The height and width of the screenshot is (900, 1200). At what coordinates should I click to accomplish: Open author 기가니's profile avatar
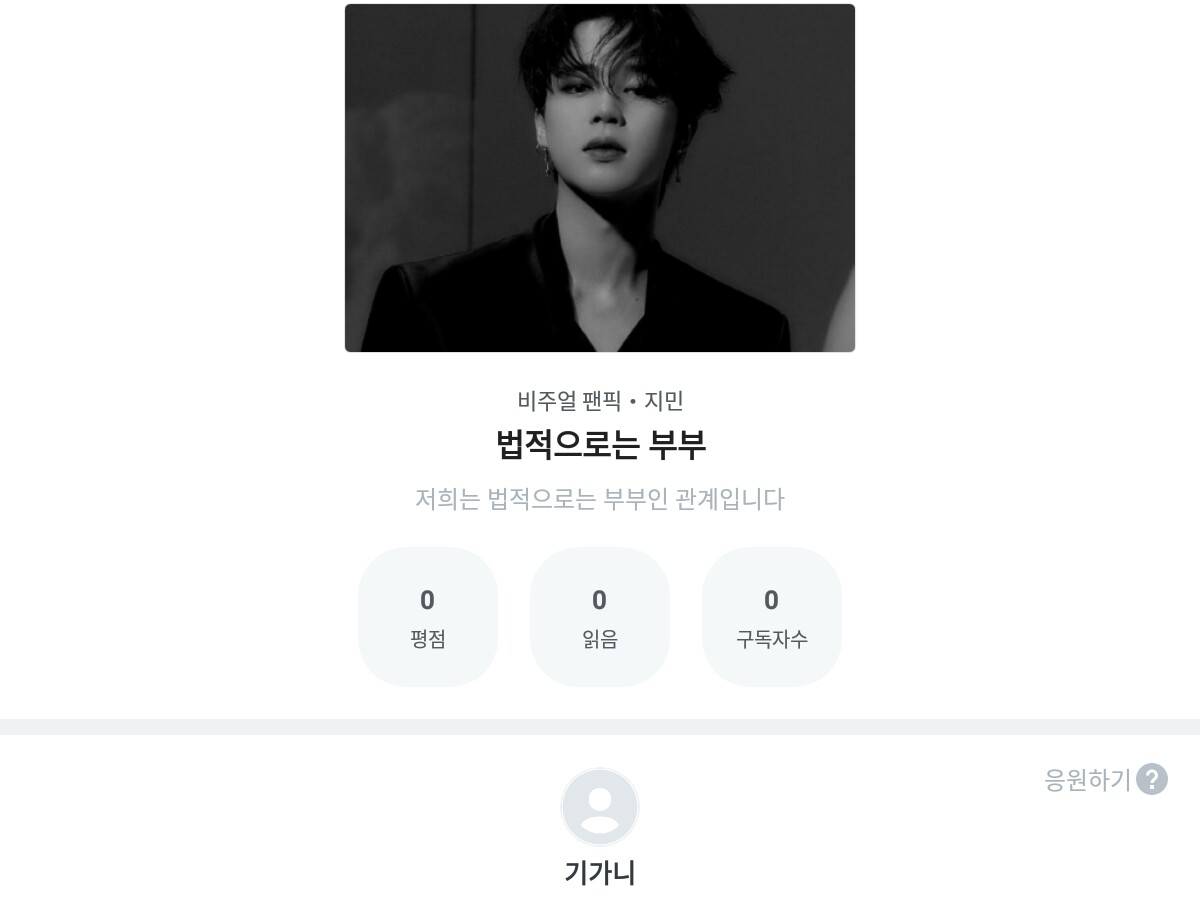(600, 807)
